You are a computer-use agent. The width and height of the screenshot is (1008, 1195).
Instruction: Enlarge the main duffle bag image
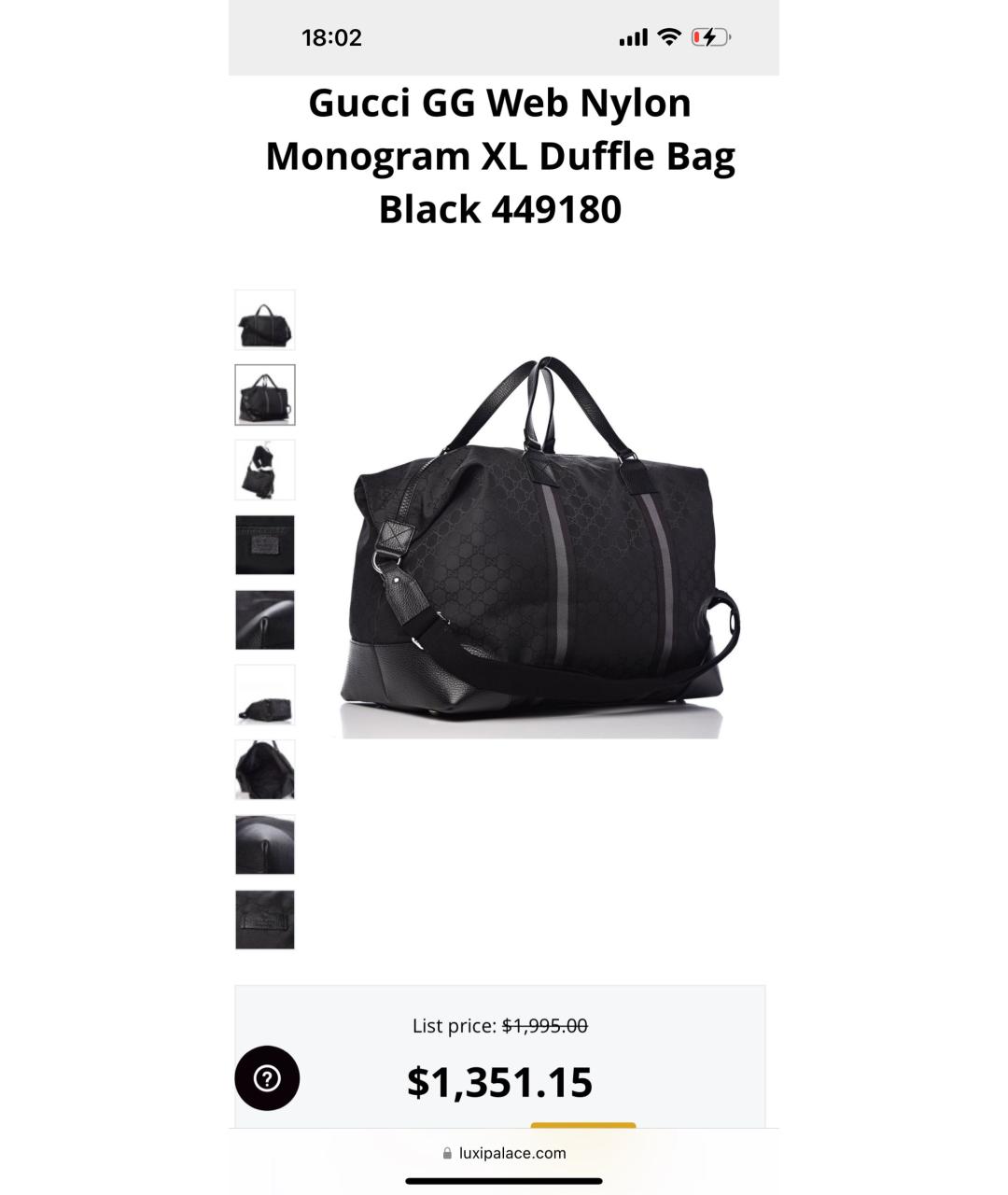[539, 548]
